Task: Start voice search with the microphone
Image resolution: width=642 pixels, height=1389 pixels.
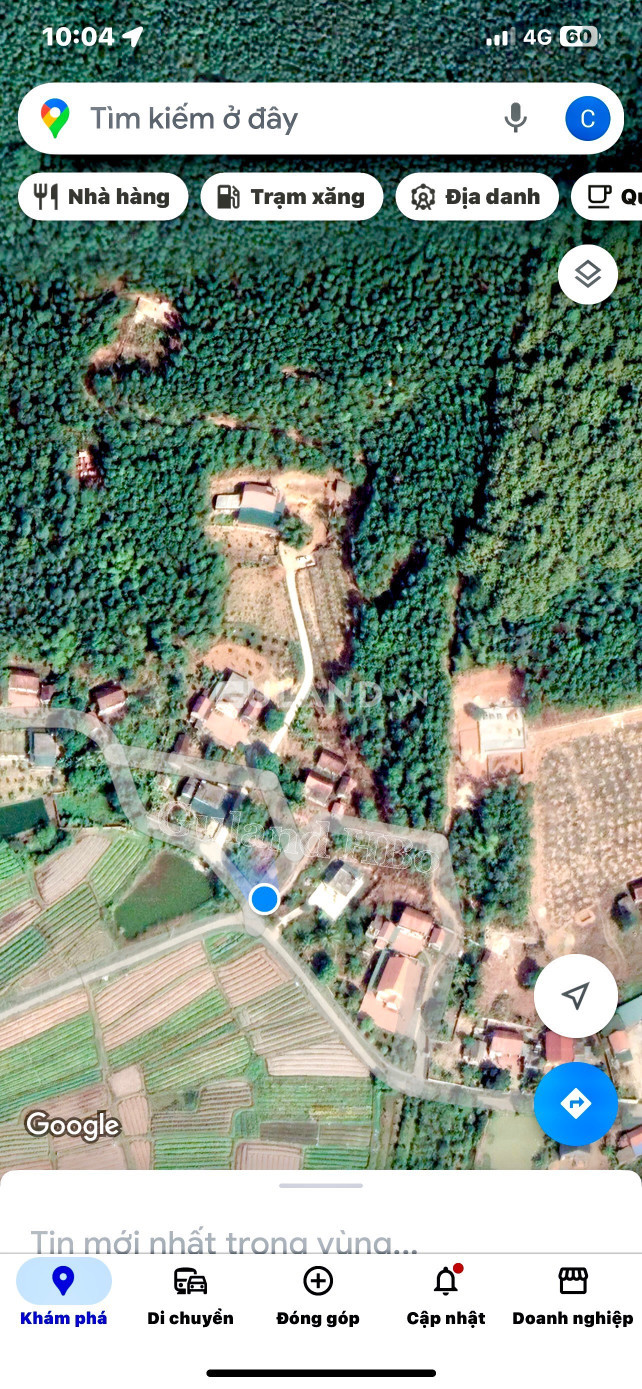Action: pyautogui.click(x=515, y=119)
